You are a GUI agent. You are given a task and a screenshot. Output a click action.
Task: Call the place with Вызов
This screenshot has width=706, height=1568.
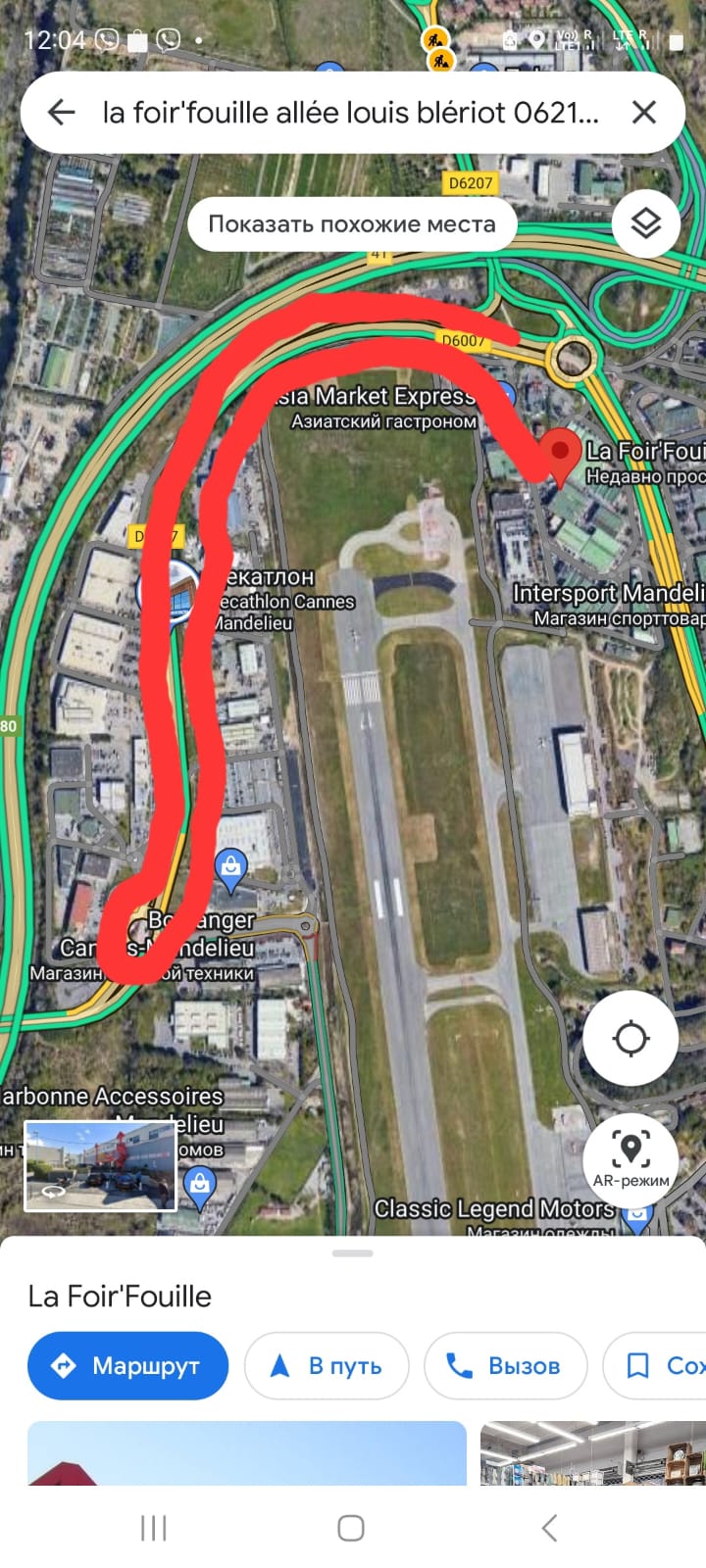[x=505, y=1365]
